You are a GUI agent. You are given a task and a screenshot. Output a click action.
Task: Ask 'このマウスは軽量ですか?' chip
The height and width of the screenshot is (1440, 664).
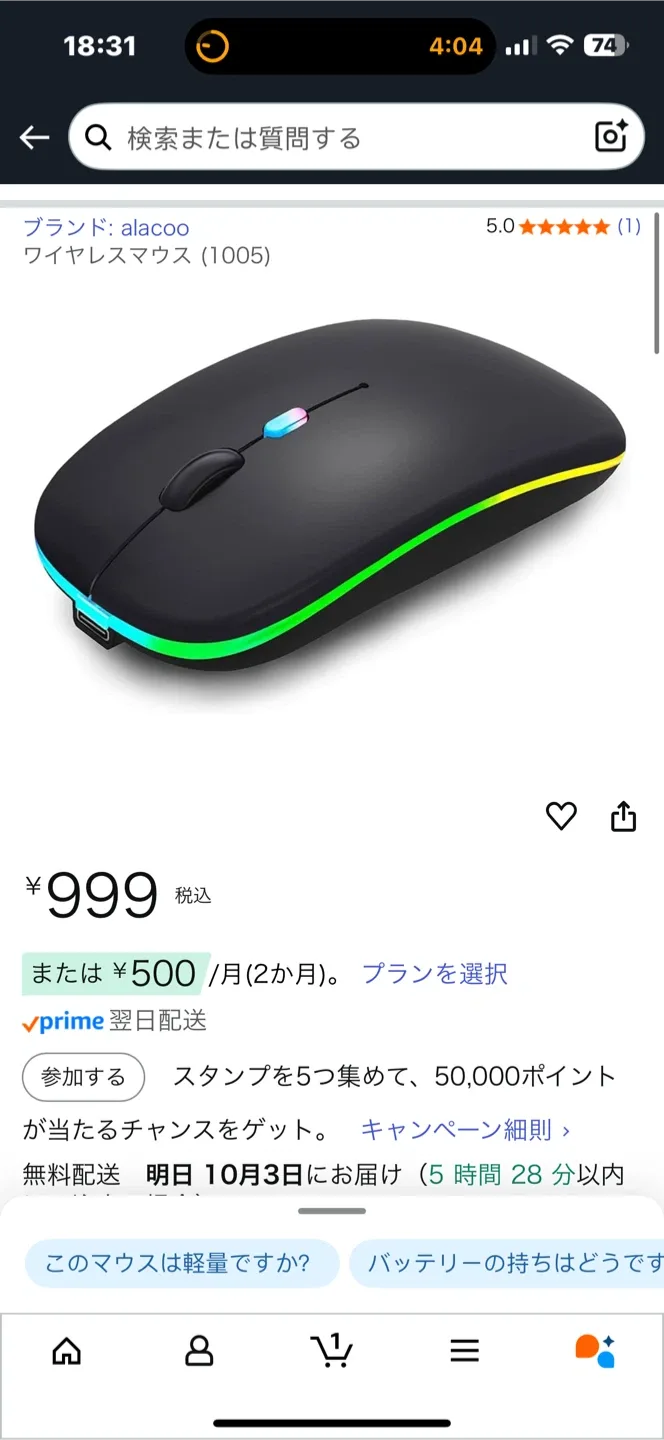pyautogui.click(x=178, y=1263)
